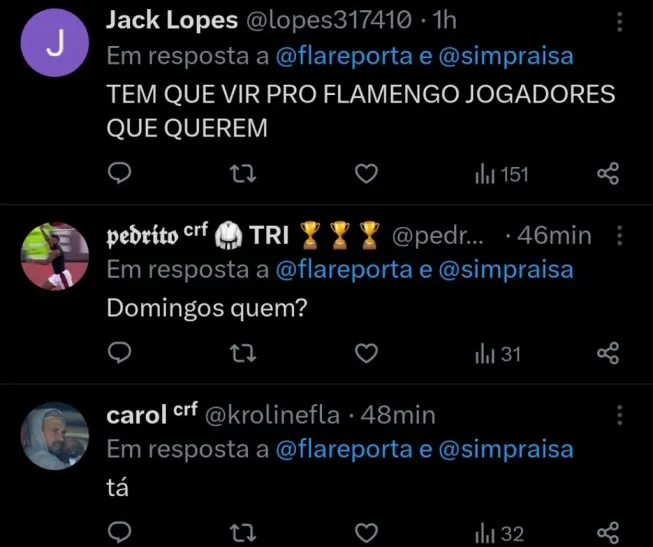Reply to the 'Domingos quem?' tweet
This screenshot has width=653, height=547.
pyautogui.click(x=120, y=353)
